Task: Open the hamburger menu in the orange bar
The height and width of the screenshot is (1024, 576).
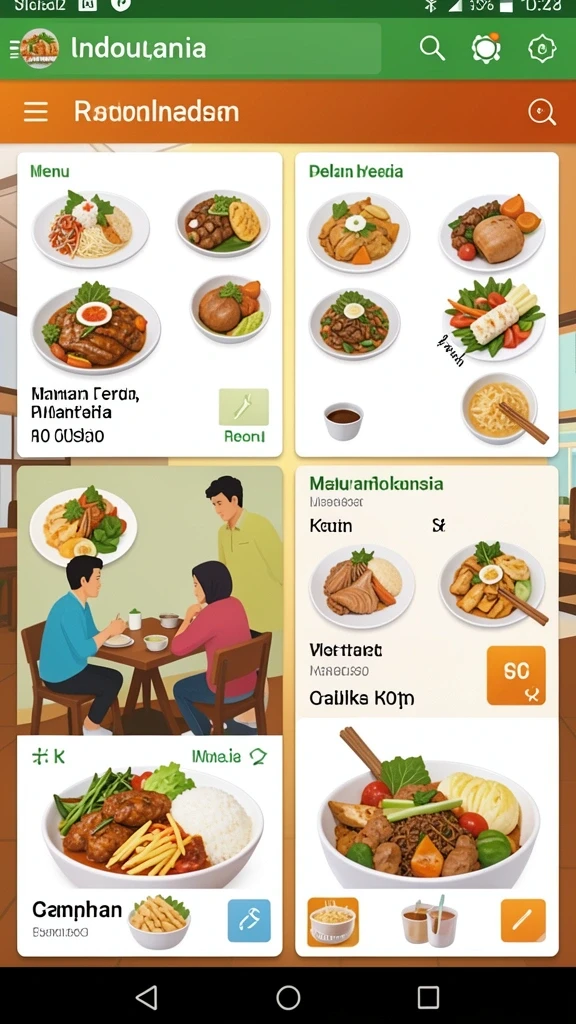Action: 36,112
